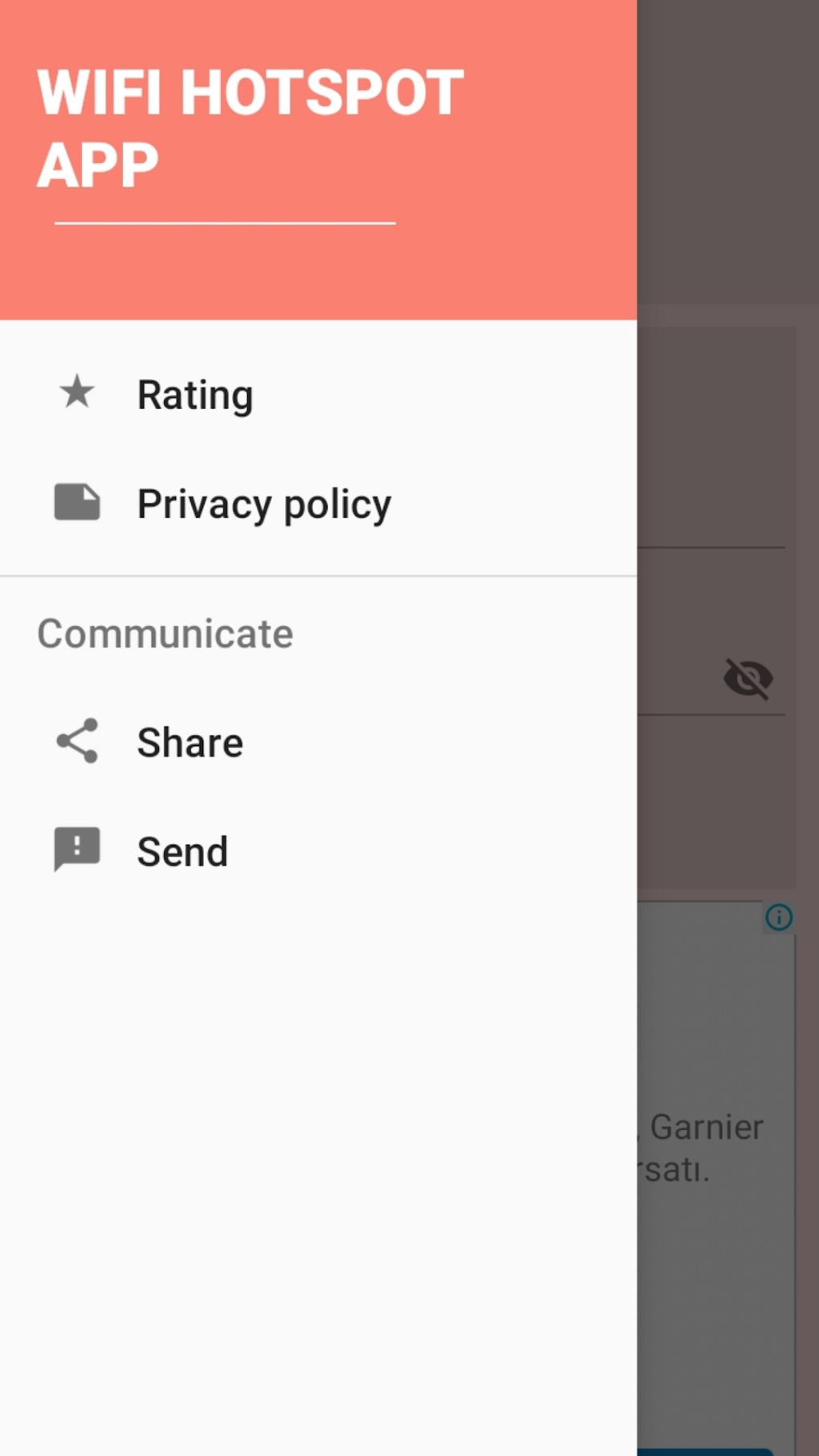Tap the ad info icon

click(779, 917)
